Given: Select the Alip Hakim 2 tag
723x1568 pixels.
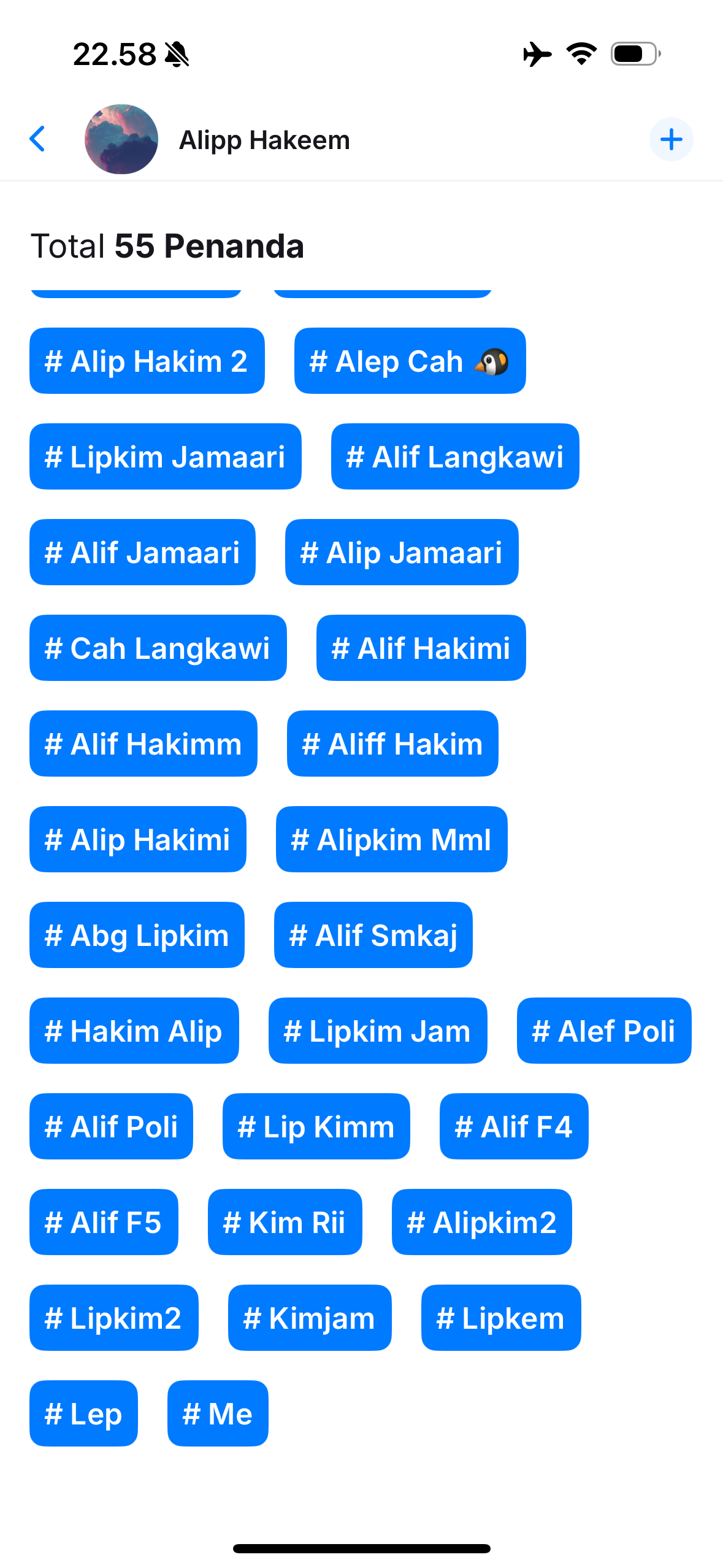Looking at the screenshot, I should click(x=147, y=361).
